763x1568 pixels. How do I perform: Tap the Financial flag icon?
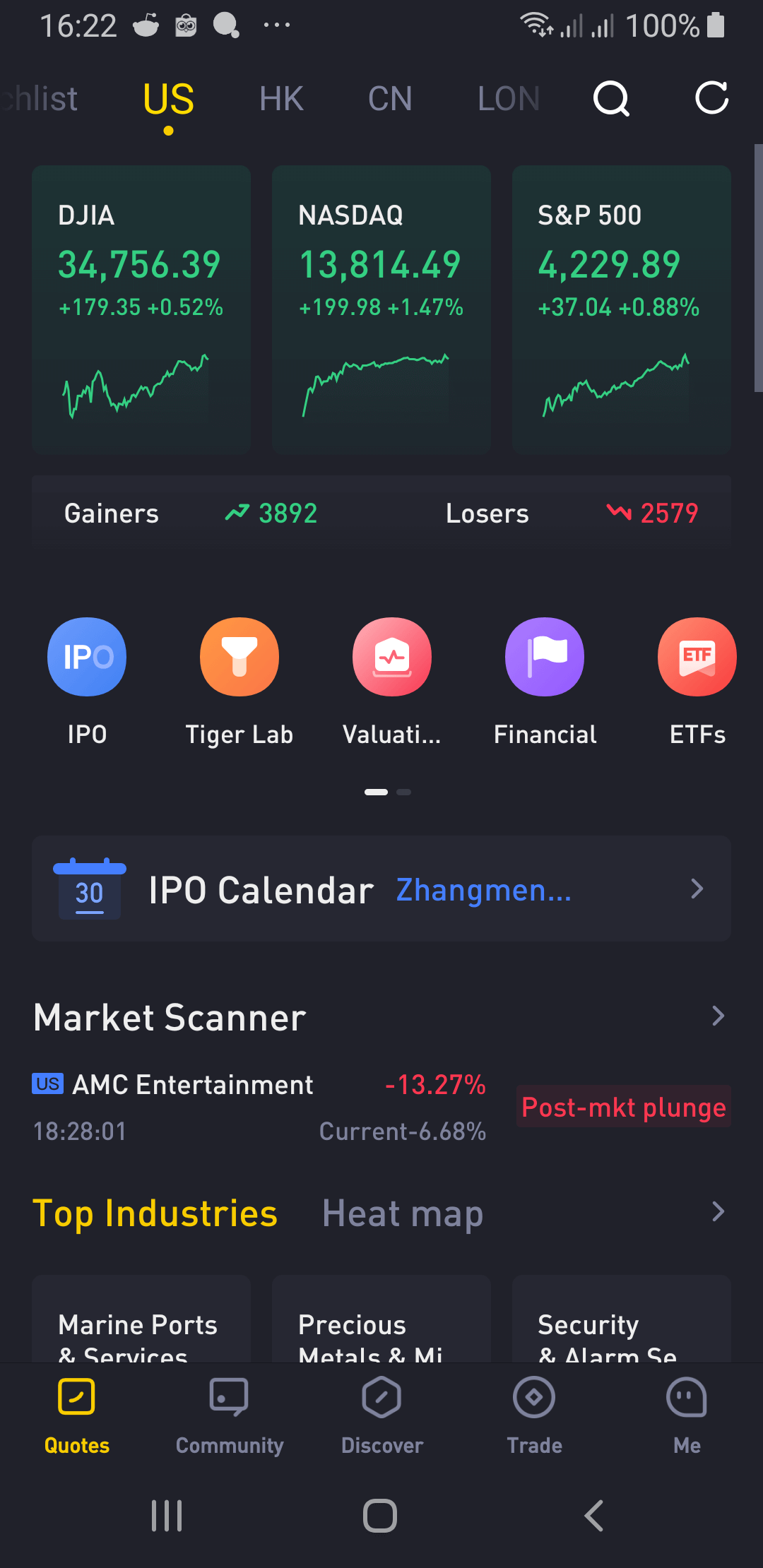pos(544,656)
